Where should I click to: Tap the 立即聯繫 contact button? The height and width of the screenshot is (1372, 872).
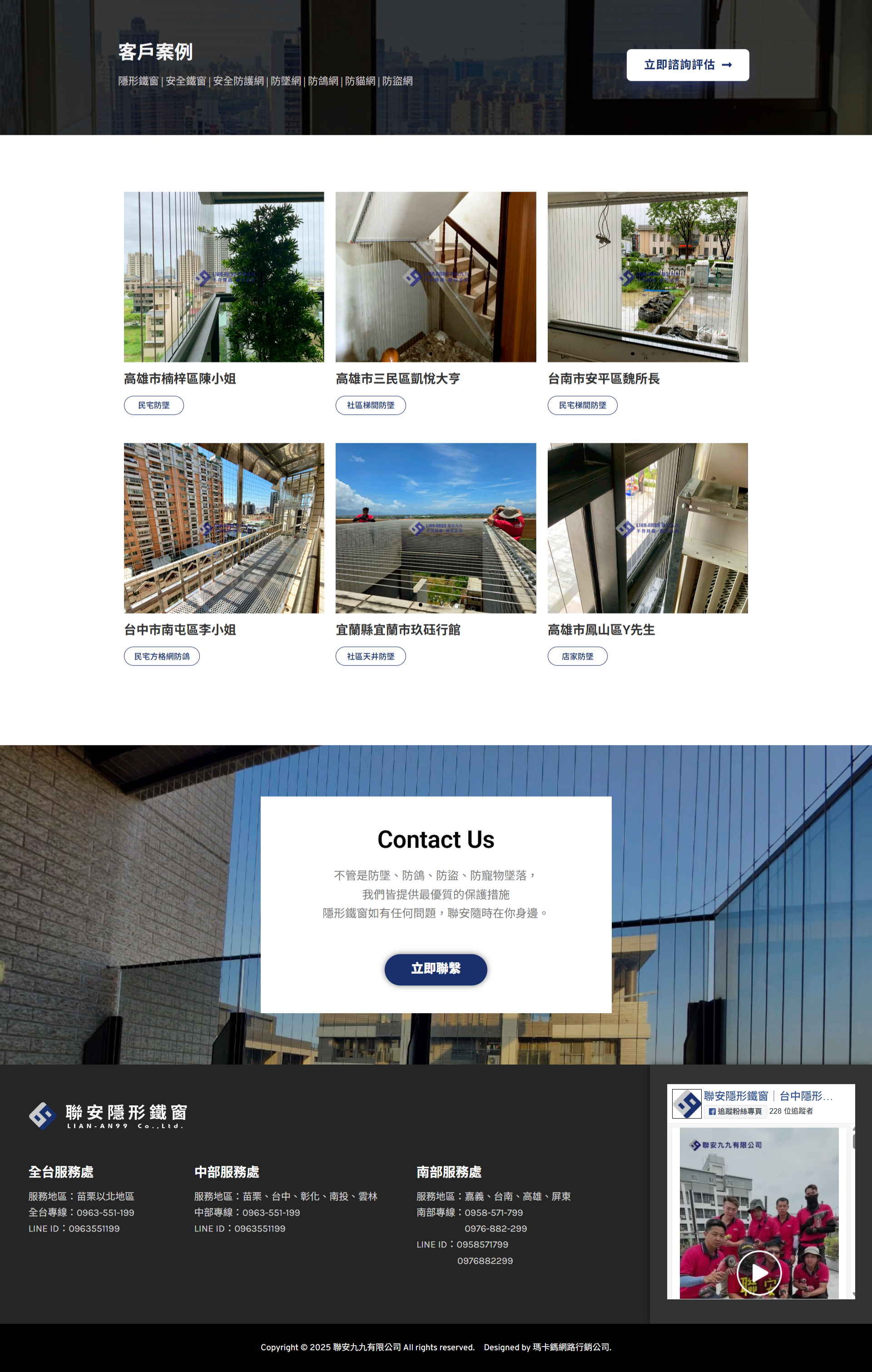[x=436, y=969]
